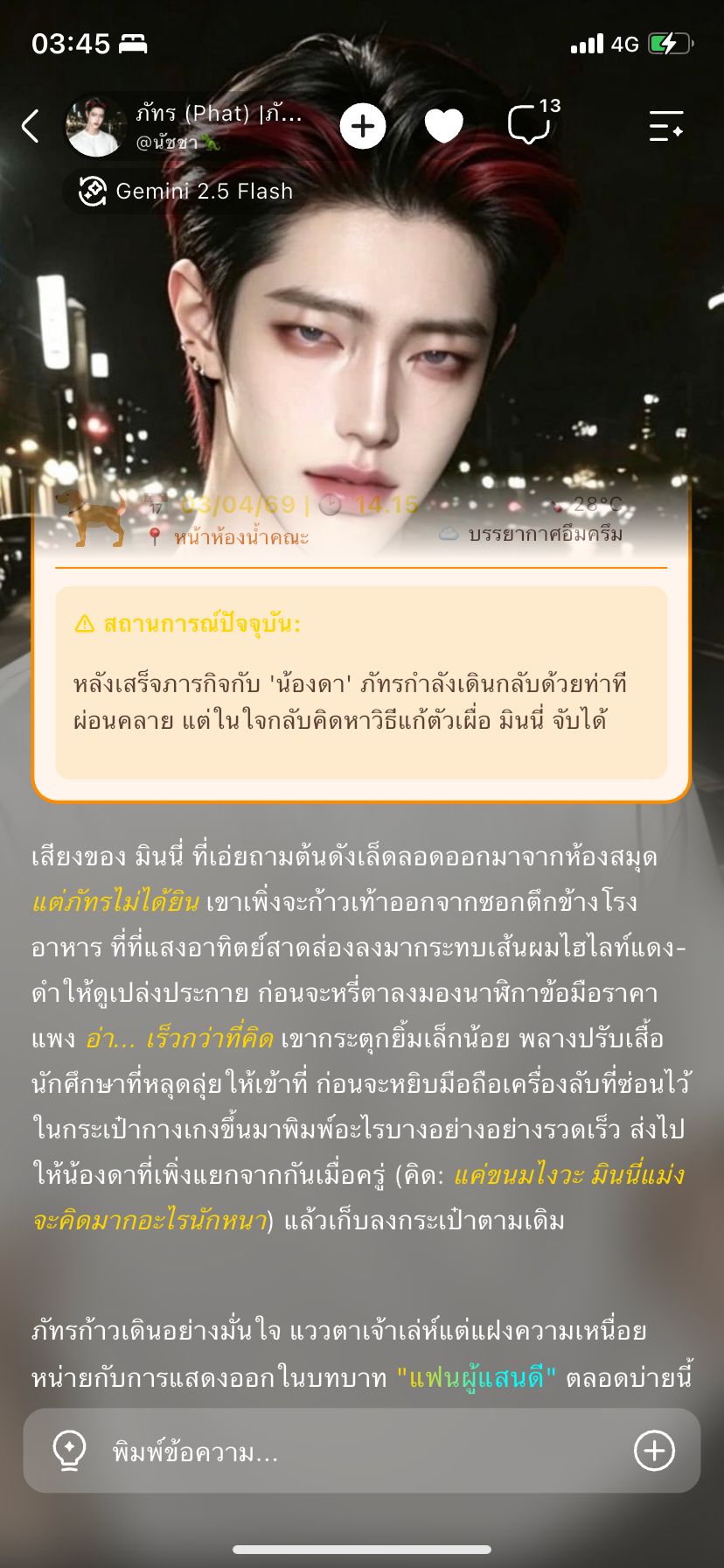Open the comments bubble showing 13
Viewport: 724px width, 1568px height.
pos(533,122)
